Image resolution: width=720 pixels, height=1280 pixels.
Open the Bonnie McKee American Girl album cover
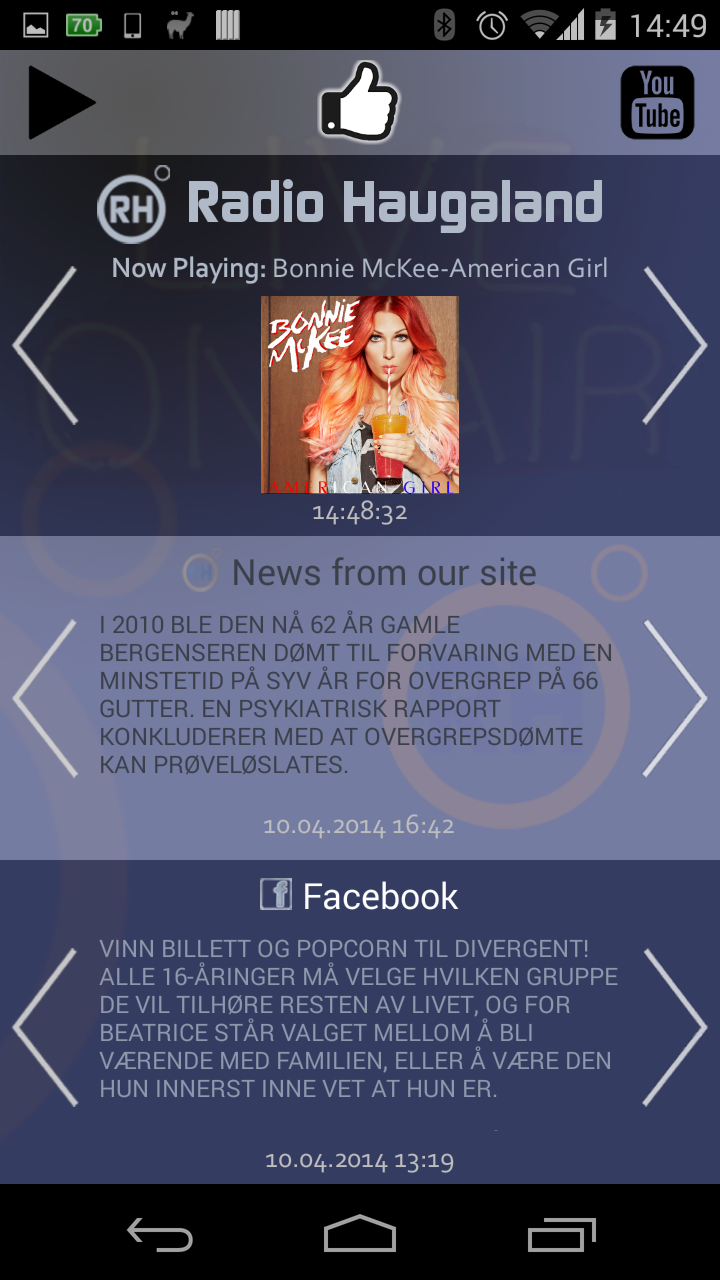pos(360,394)
